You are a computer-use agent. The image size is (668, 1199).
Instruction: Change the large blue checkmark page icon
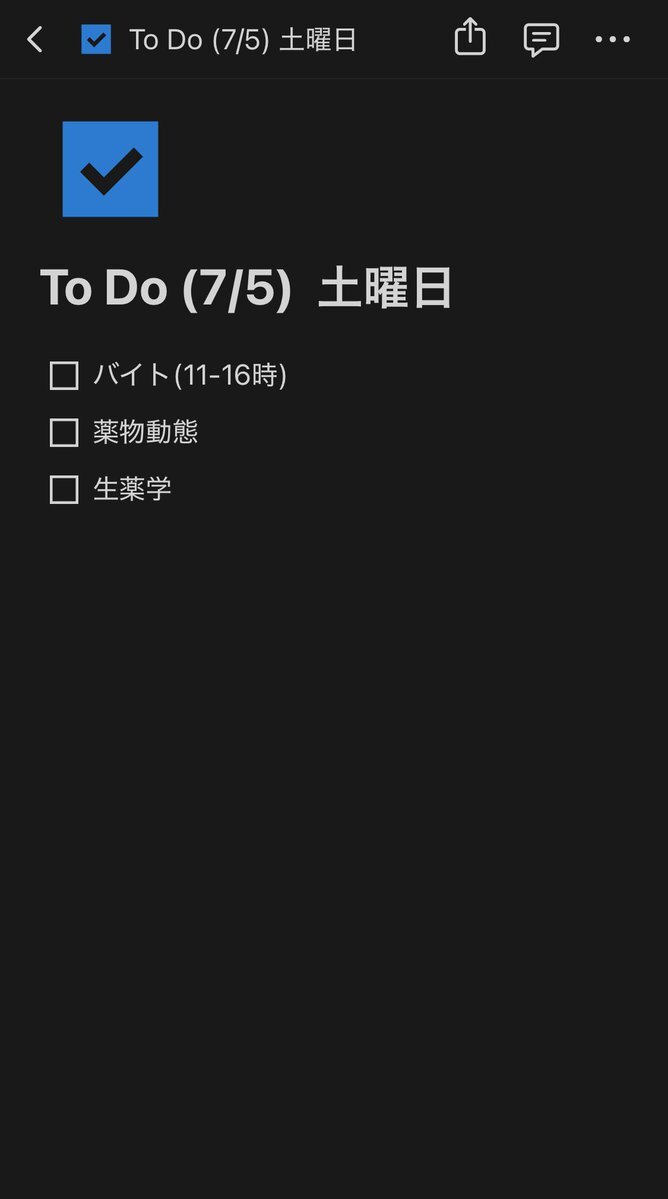pos(110,169)
